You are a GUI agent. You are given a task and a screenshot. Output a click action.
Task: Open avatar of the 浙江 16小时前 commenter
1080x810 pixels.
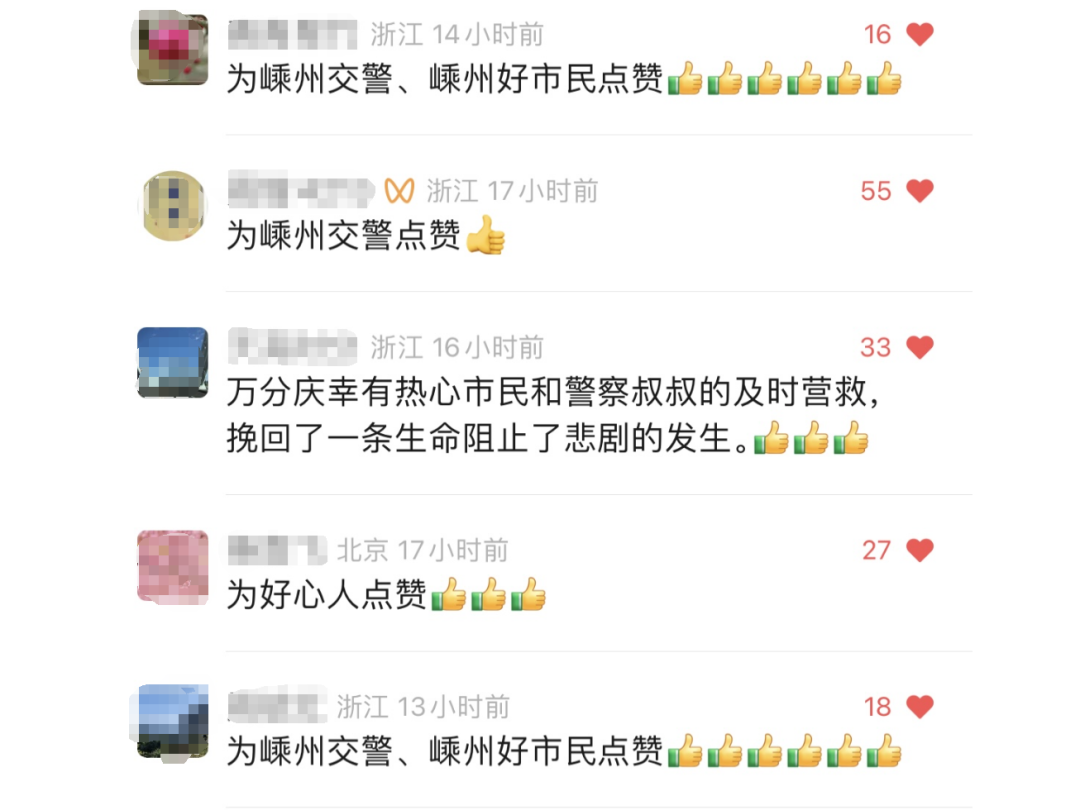coord(172,362)
